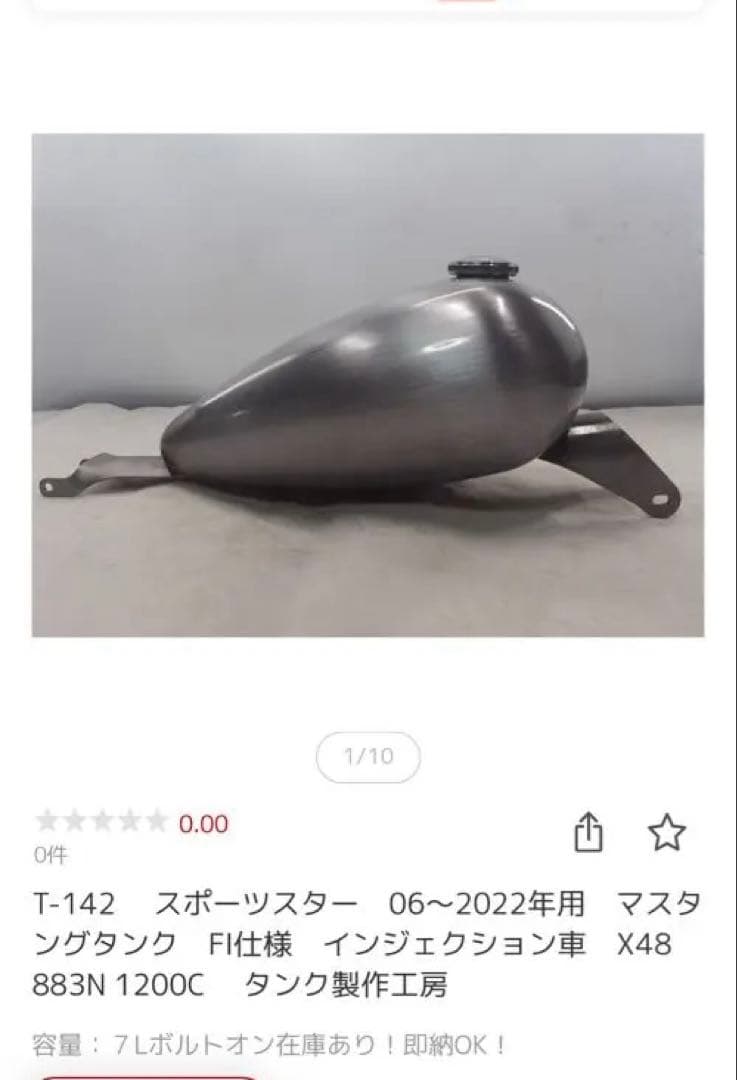The width and height of the screenshot is (737, 1080).
Task: Tap the upload-arrow share icon near the title
Action: (591, 829)
